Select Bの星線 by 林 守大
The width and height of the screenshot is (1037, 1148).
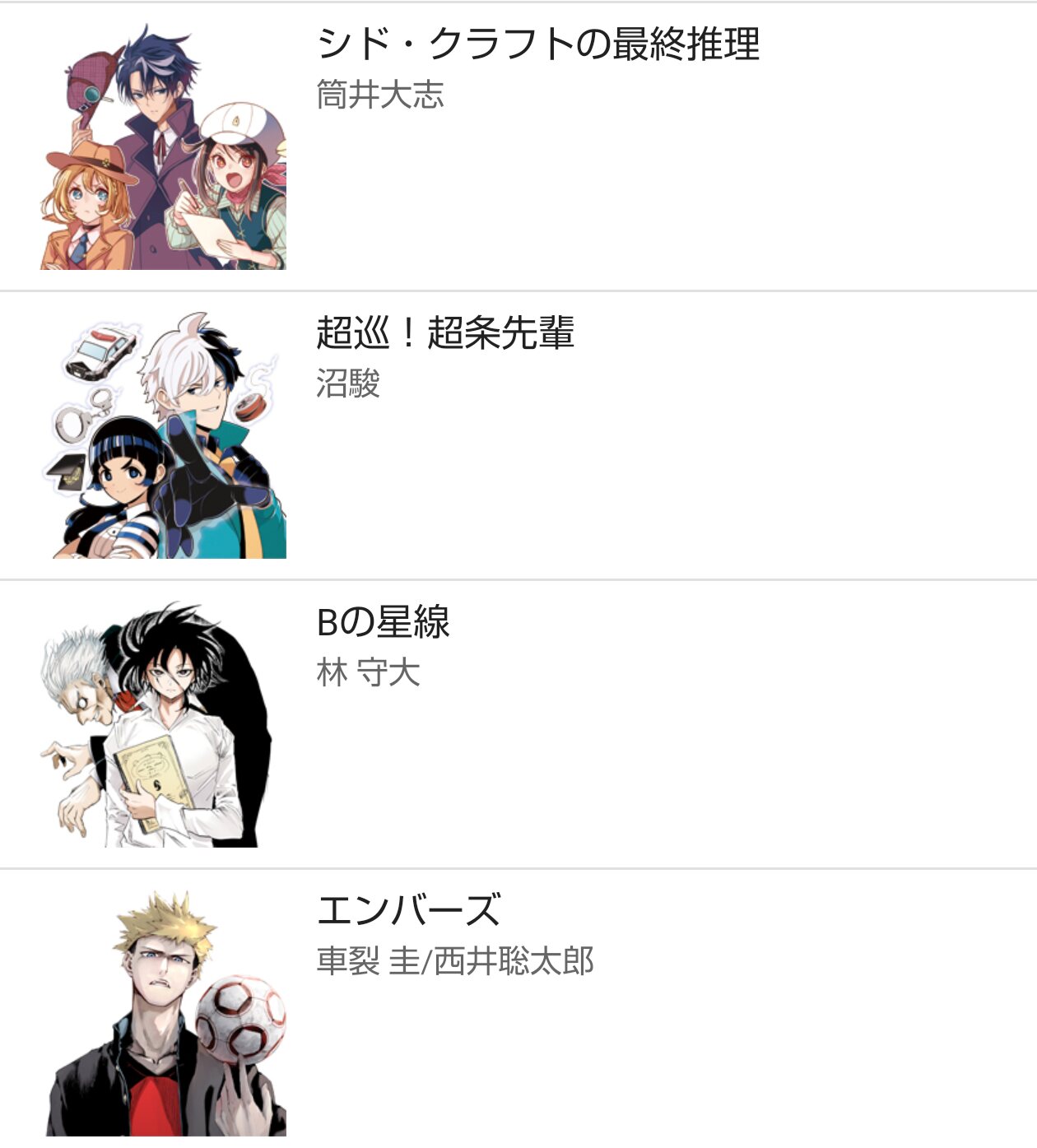384,622
